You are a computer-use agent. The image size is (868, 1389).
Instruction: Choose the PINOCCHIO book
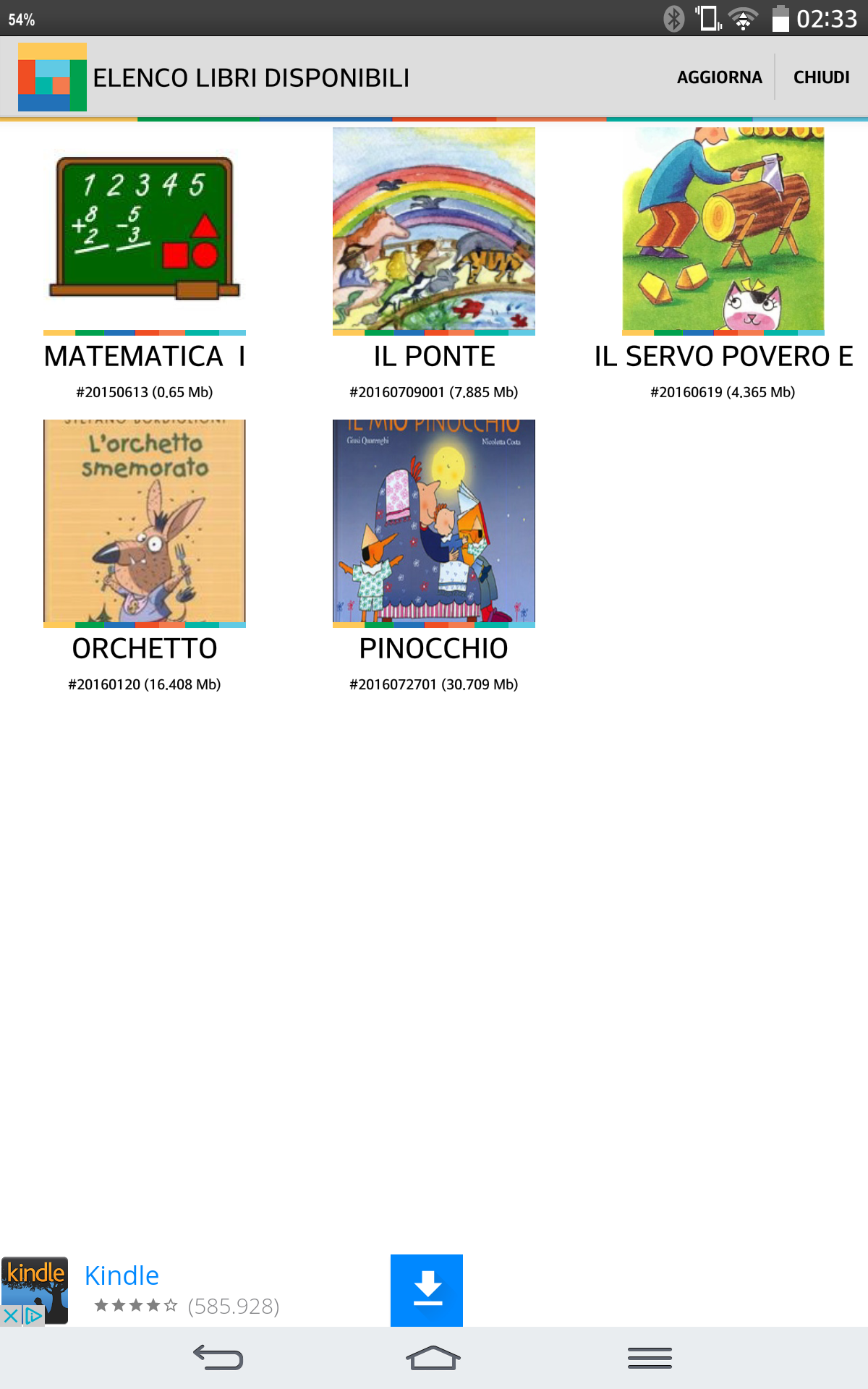coord(434,521)
